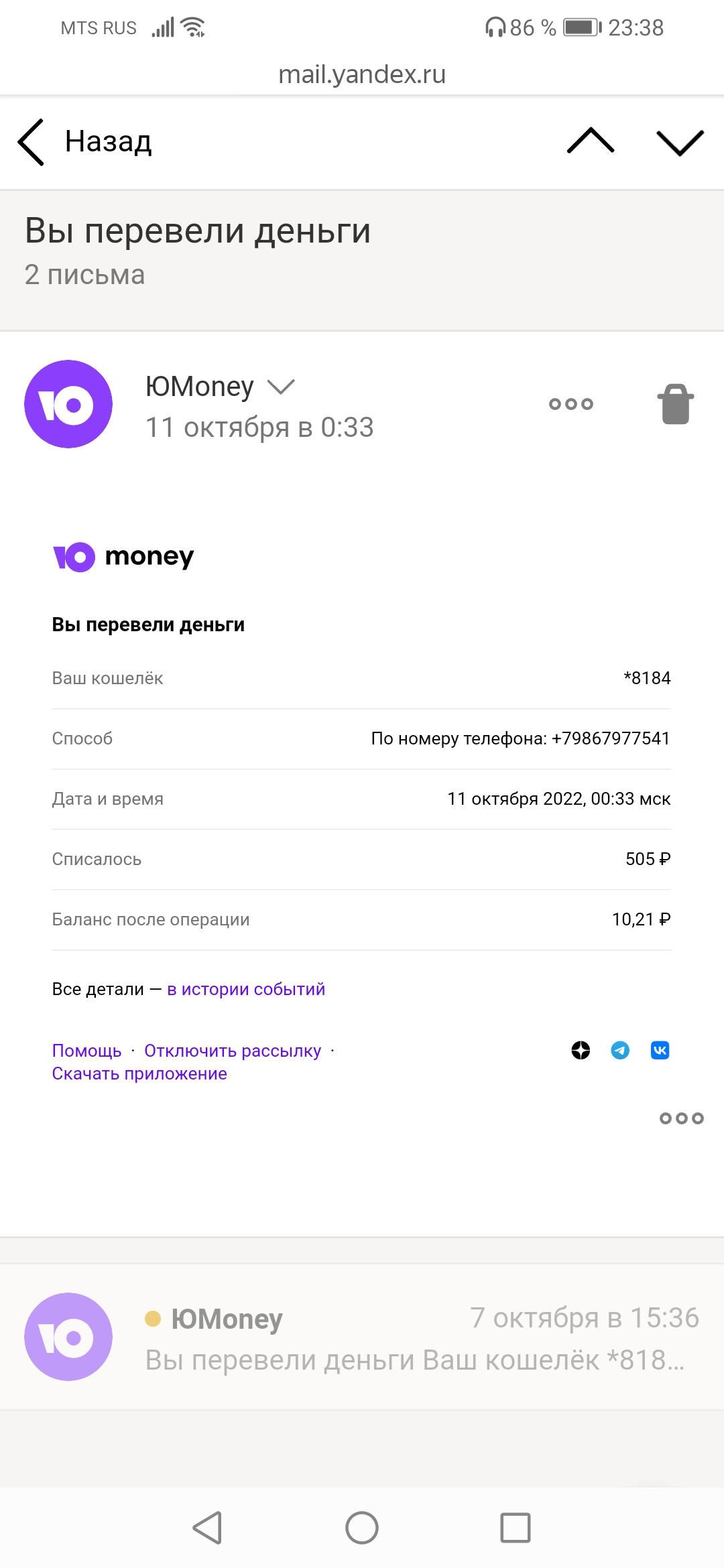
Task: Tap Отключить рассылку link
Action: coord(233,1051)
